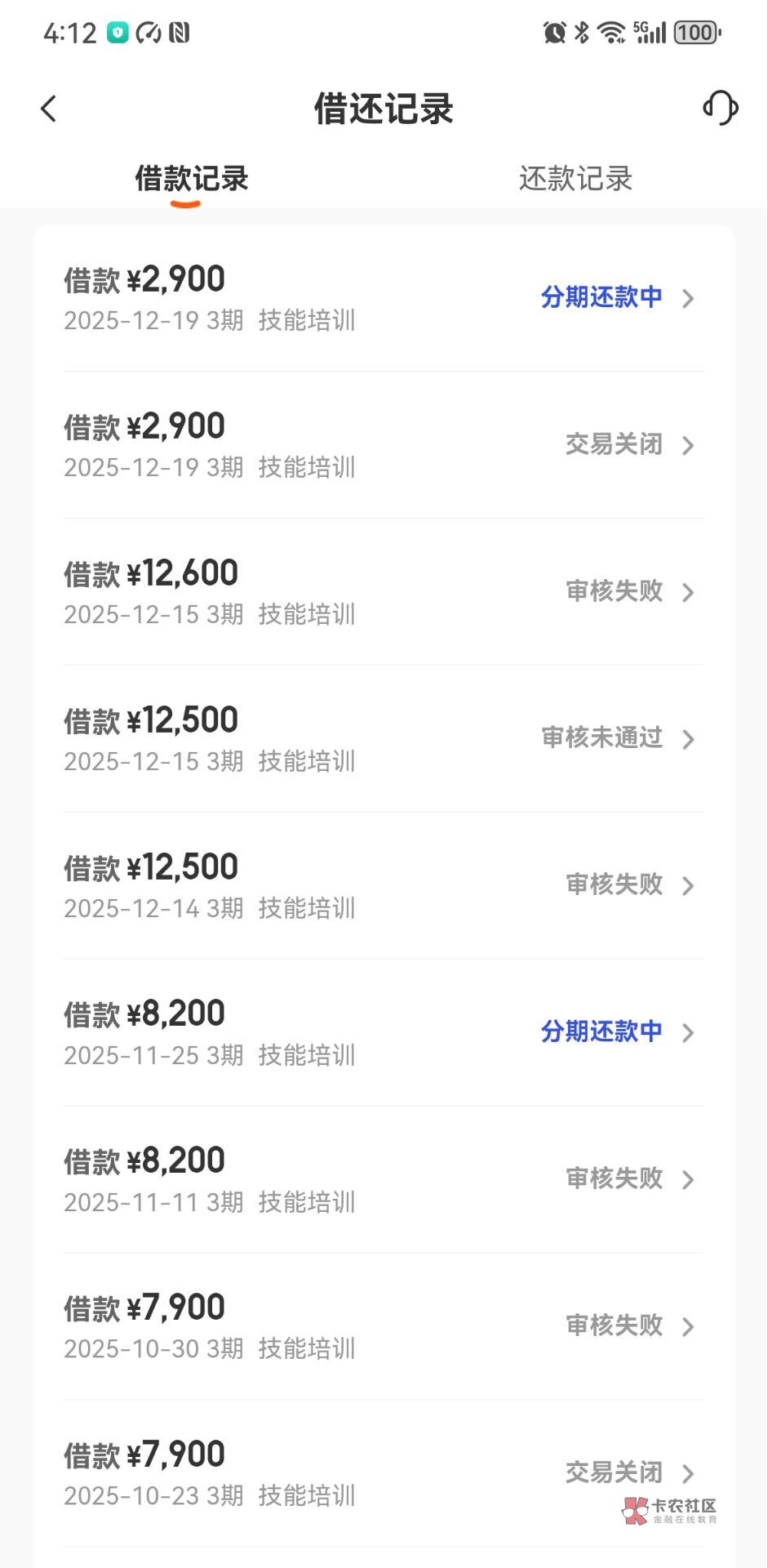This screenshot has height=1568, width=768.
Task: View the ¥12,600 loan from 2025-12-15
Action: click(x=384, y=592)
